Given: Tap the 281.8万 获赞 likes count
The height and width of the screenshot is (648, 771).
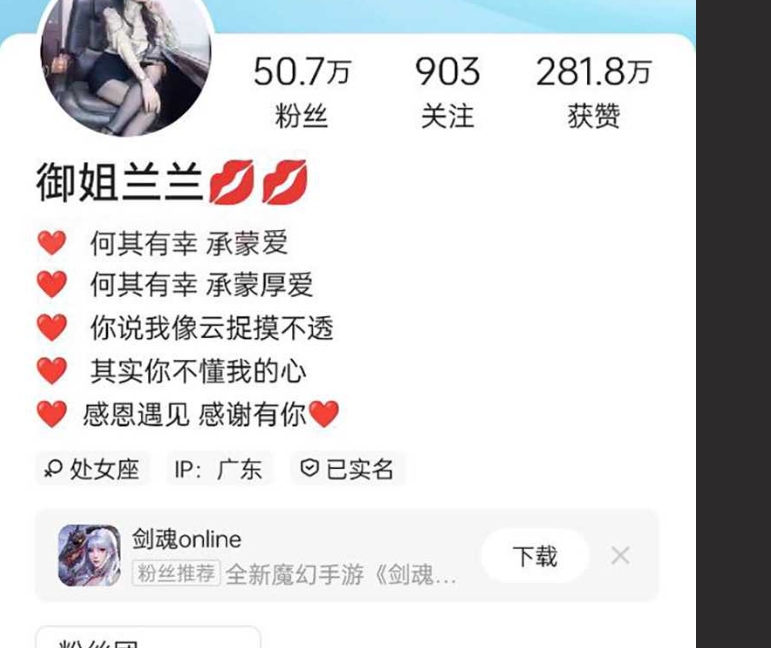Looking at the screenshot, I should point(594,92).
